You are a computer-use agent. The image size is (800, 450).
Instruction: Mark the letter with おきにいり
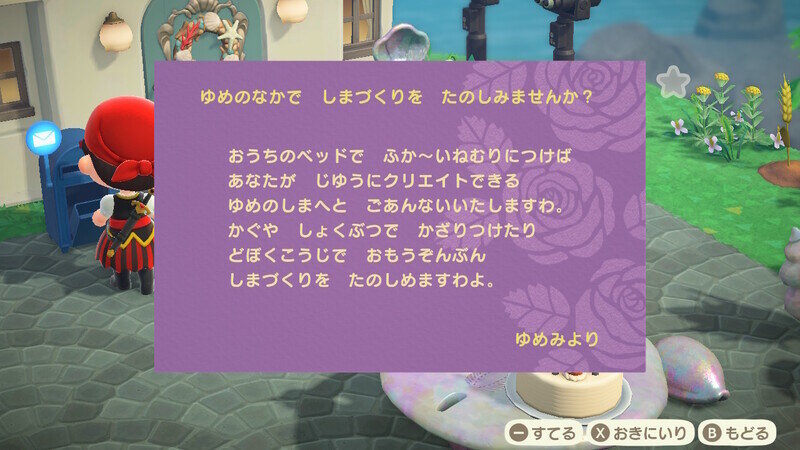pos(640,433)
